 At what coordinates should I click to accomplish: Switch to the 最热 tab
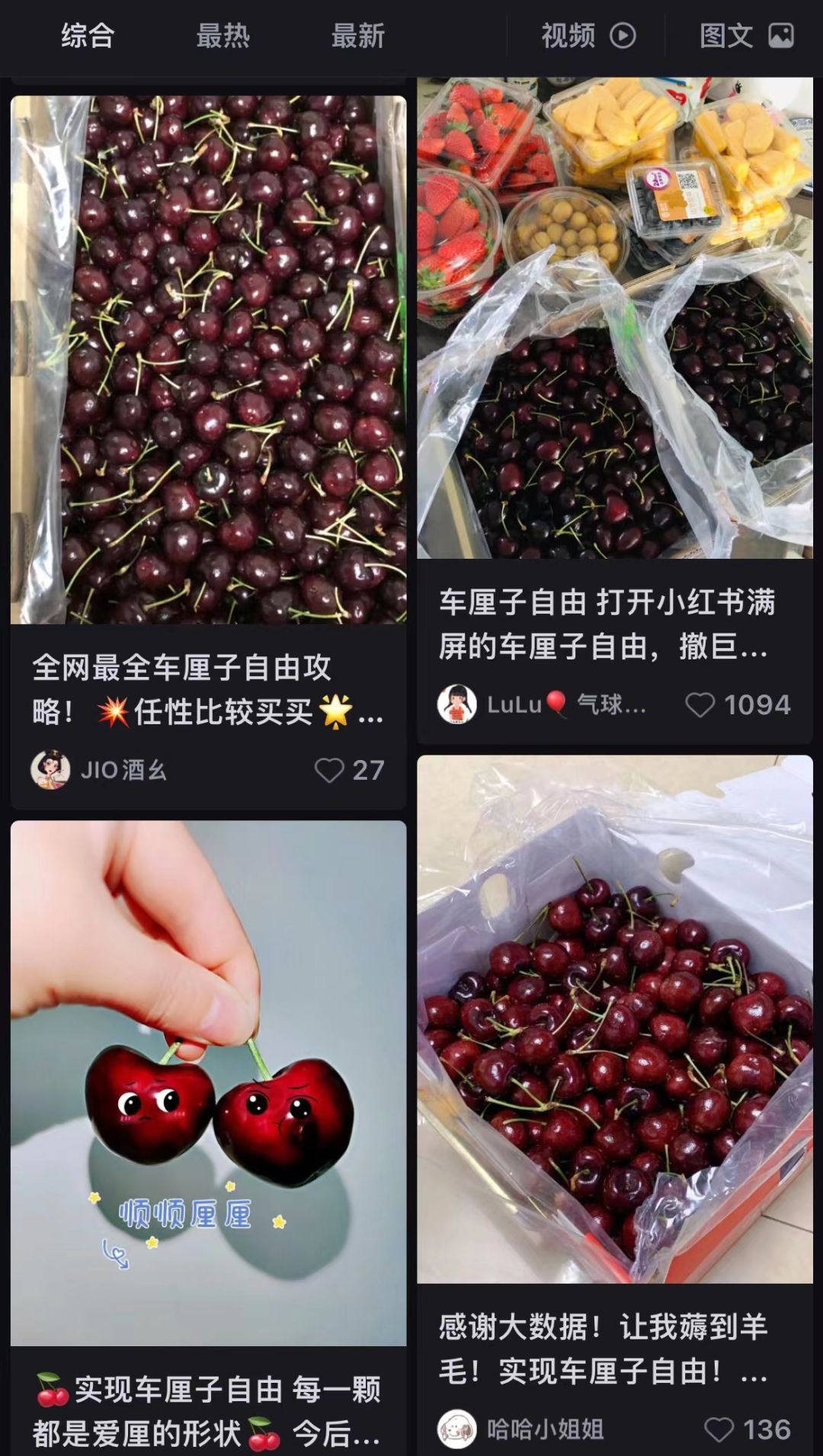(223, 36)
